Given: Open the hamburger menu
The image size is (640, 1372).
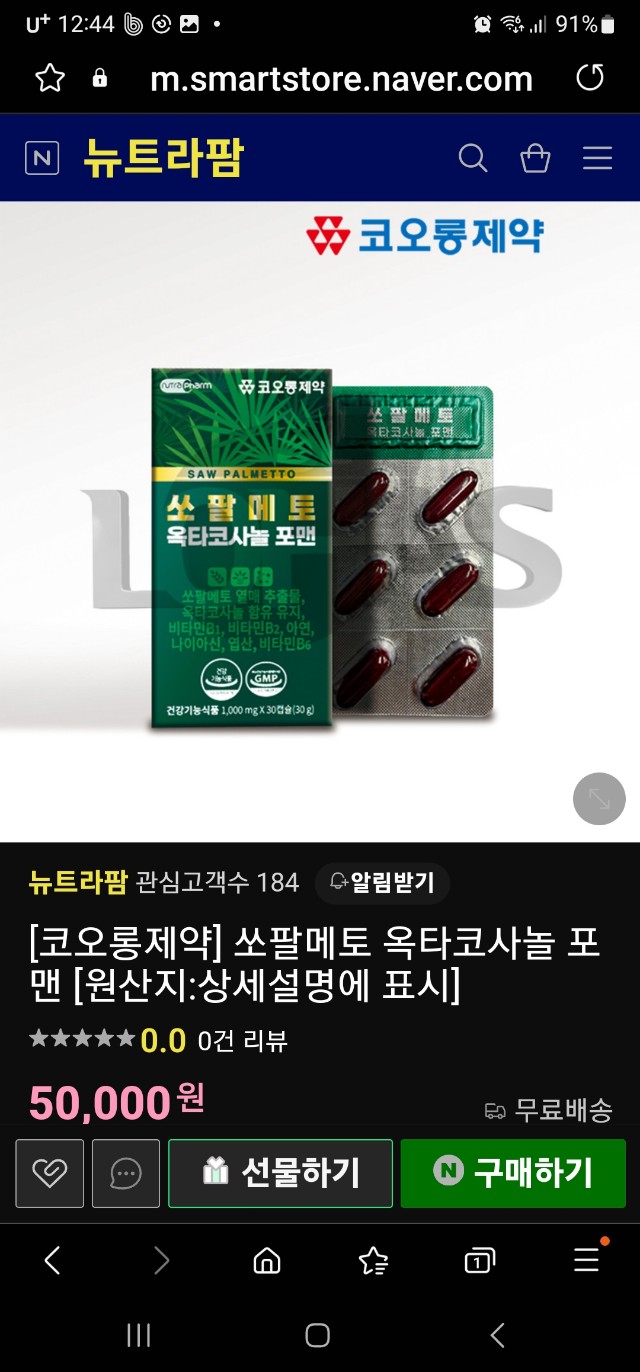Looking at the screenshot, I should pos(597,158).
